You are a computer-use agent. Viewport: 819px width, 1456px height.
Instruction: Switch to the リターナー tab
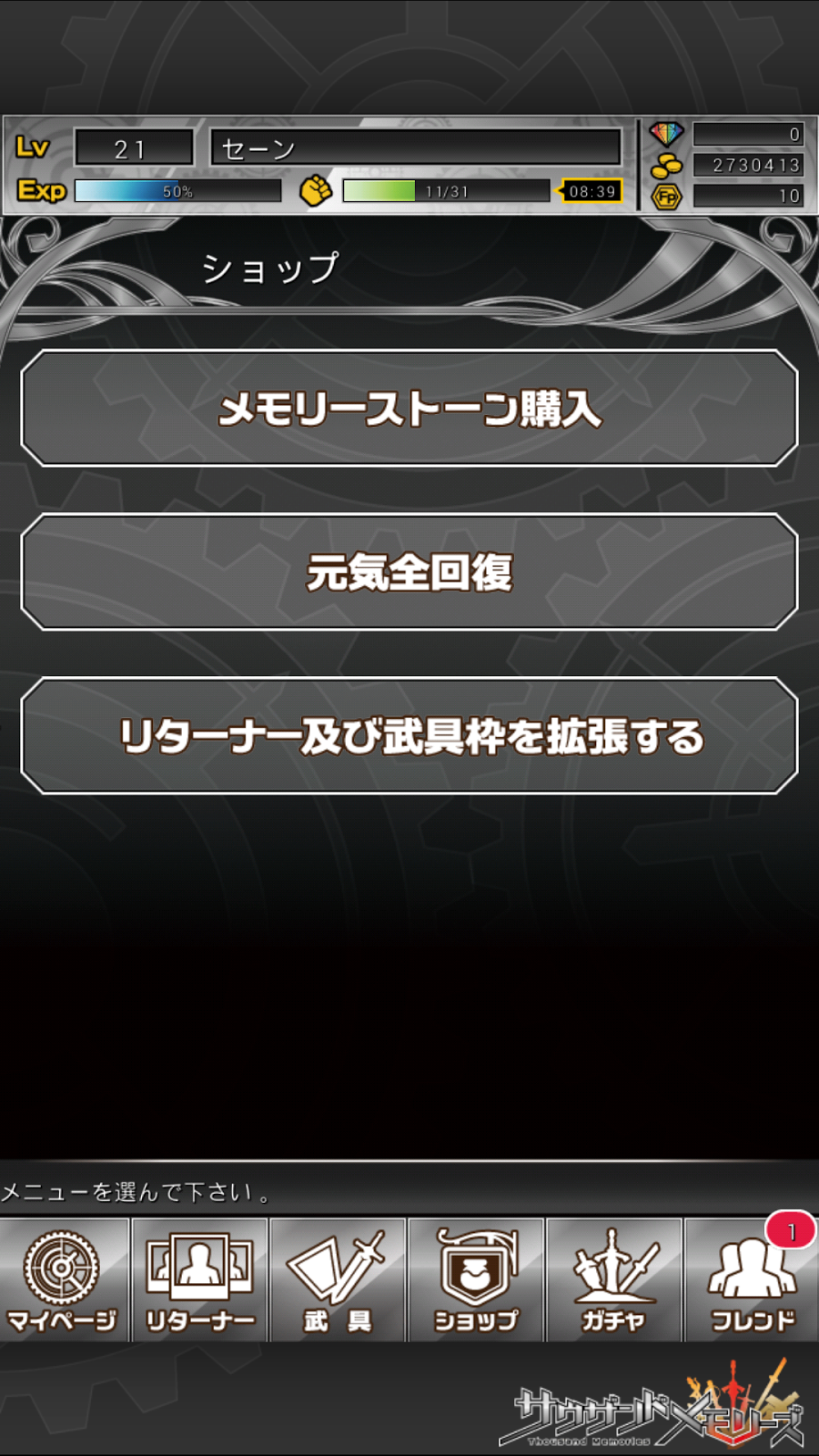pos(201,1280)
